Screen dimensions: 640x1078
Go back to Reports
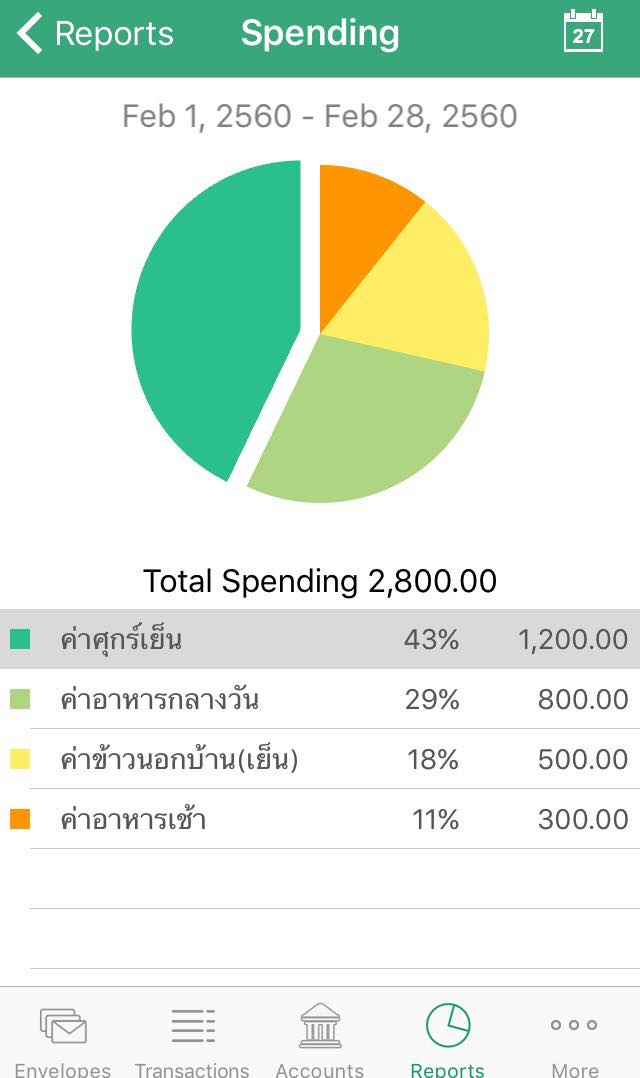(95, 34)
